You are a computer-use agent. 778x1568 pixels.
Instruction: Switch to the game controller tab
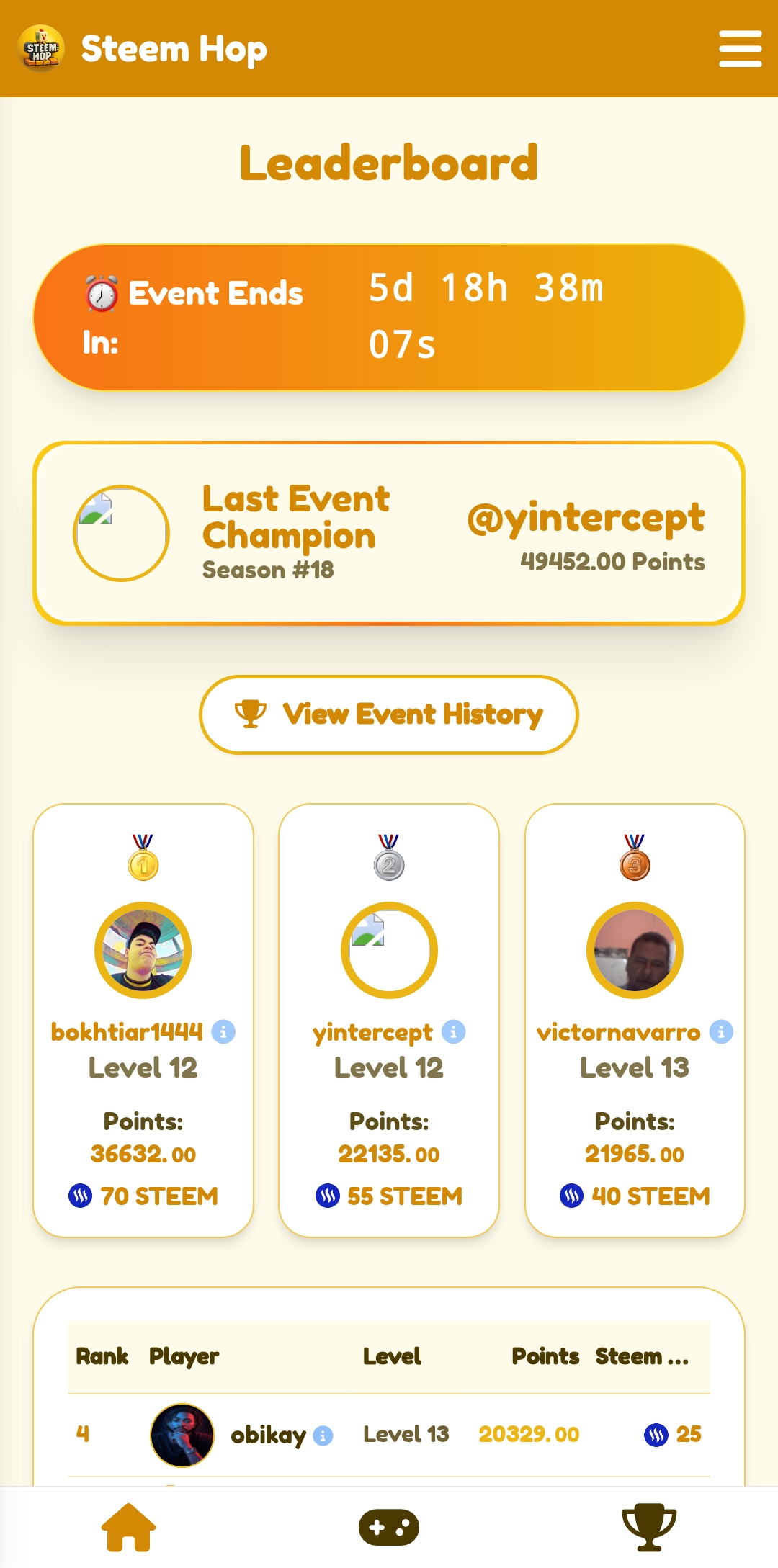point(389,1527)
